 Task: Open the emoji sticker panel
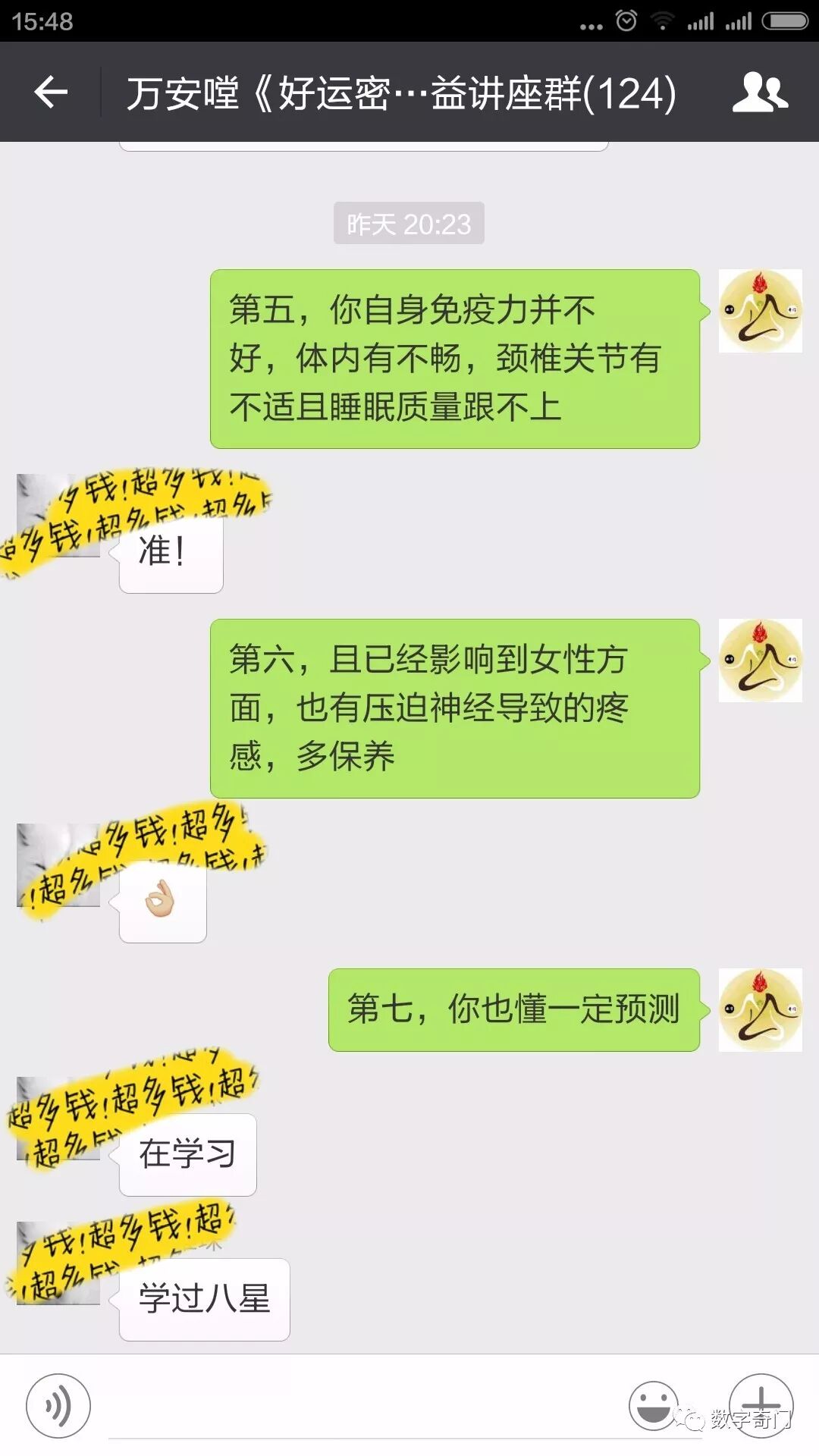point(653,1405)
